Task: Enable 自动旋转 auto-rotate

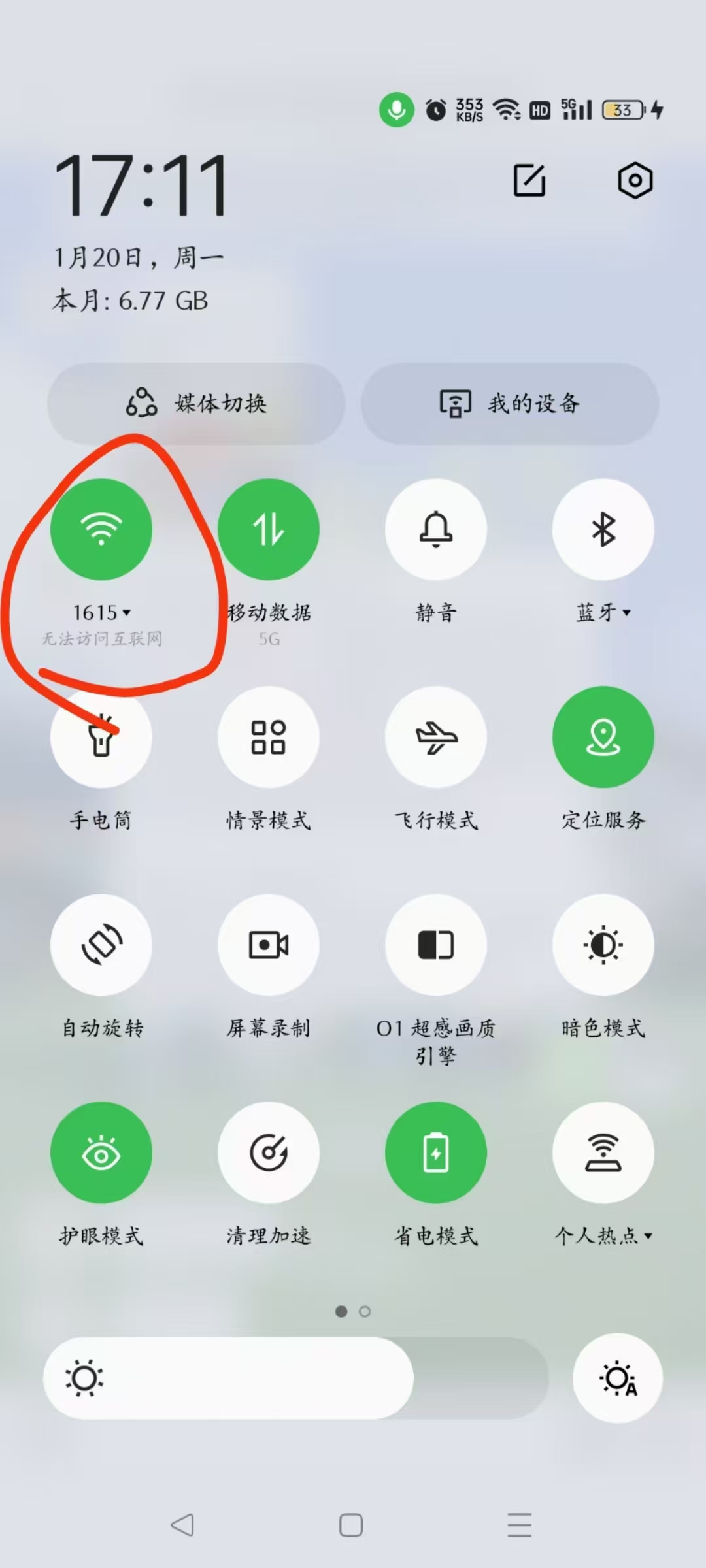Action: (101, 945)
